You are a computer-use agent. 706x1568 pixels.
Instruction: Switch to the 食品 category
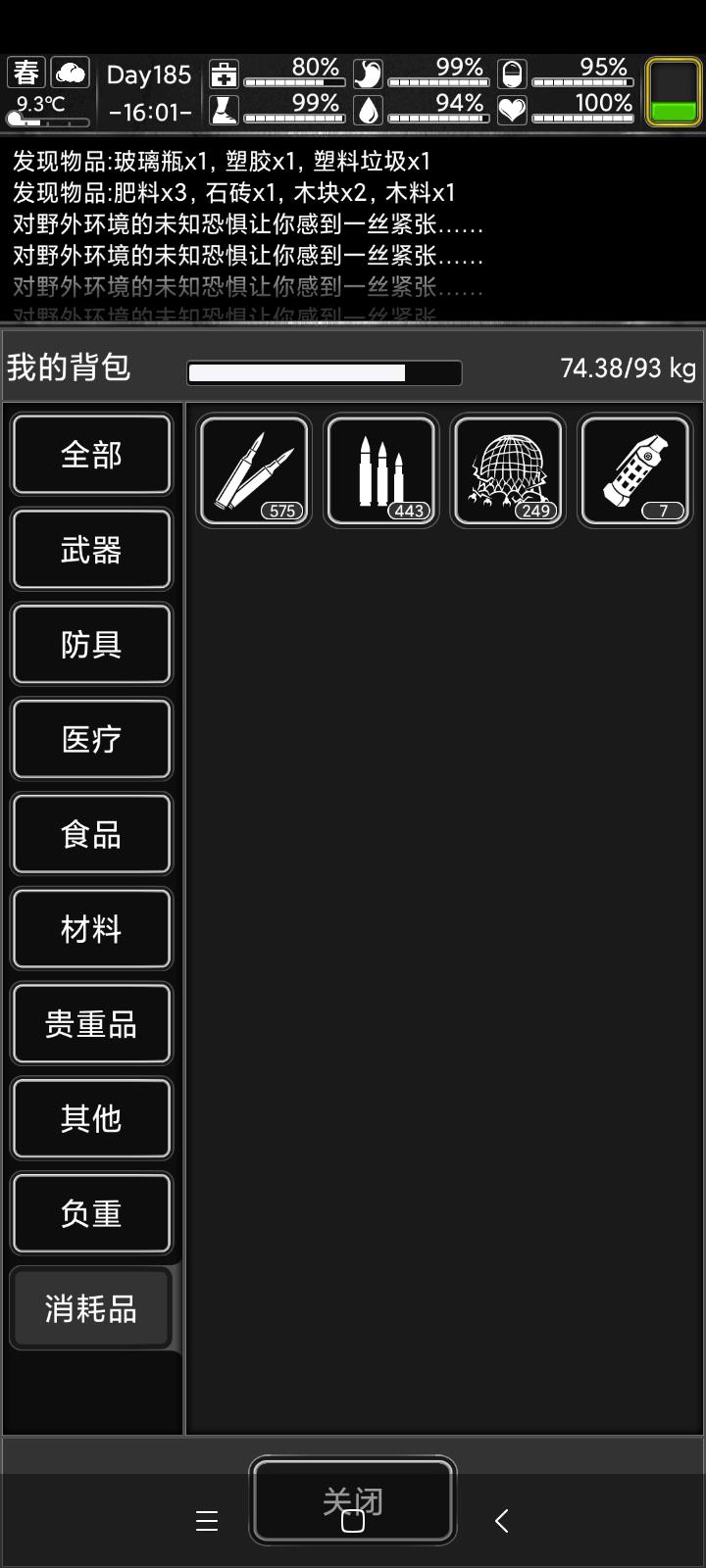[x=91, y=834]
